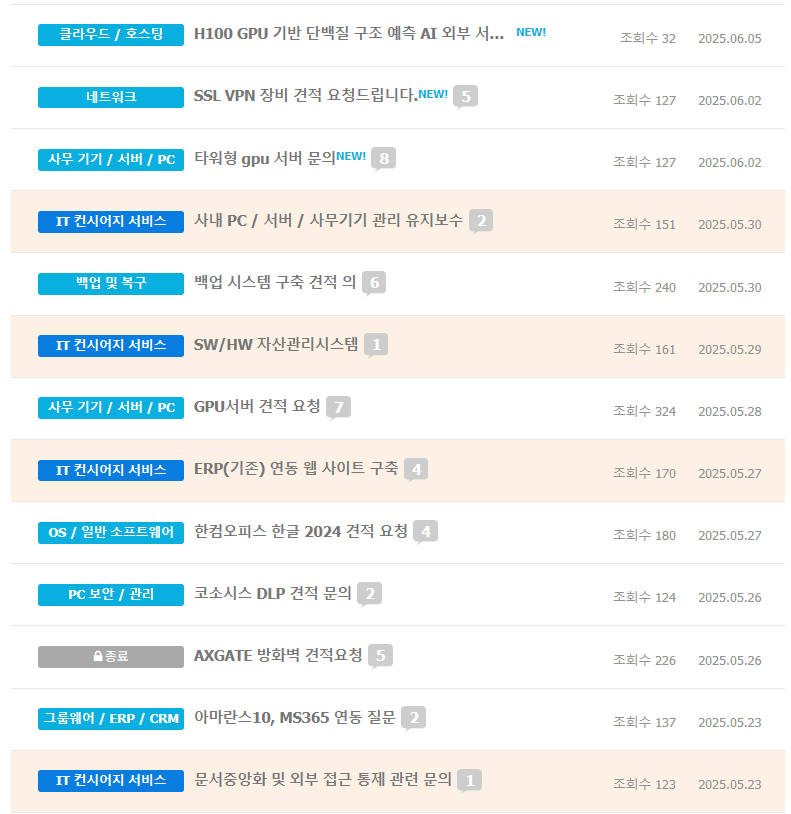Open 아마란스10, MS365 연동 질문
791x814 pixels.
295,717
